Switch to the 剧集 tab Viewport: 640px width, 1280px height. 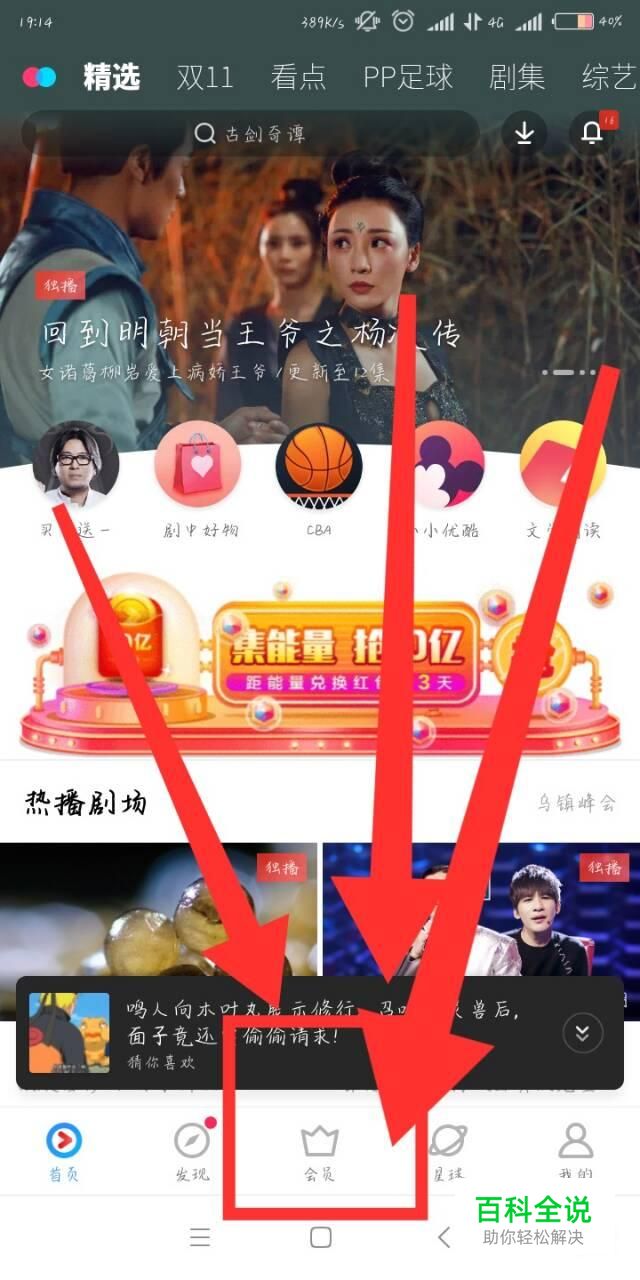(x=517, y=77)
